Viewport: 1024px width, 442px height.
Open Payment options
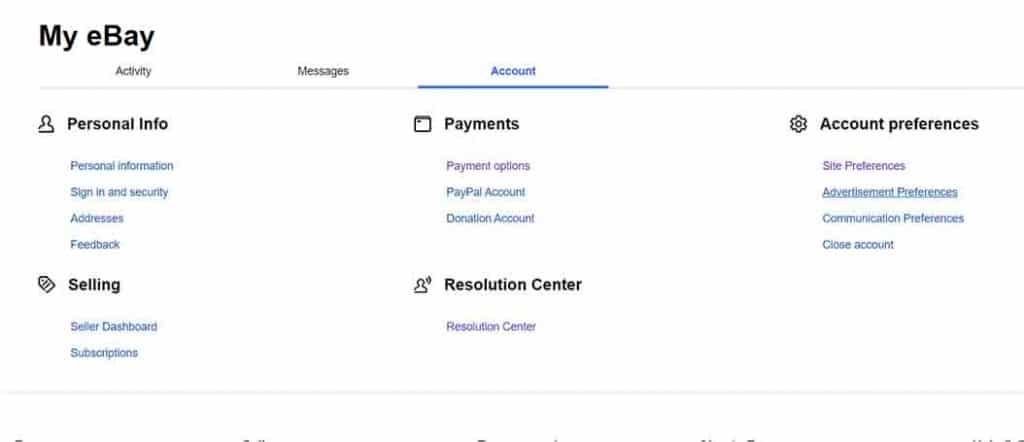488,166
